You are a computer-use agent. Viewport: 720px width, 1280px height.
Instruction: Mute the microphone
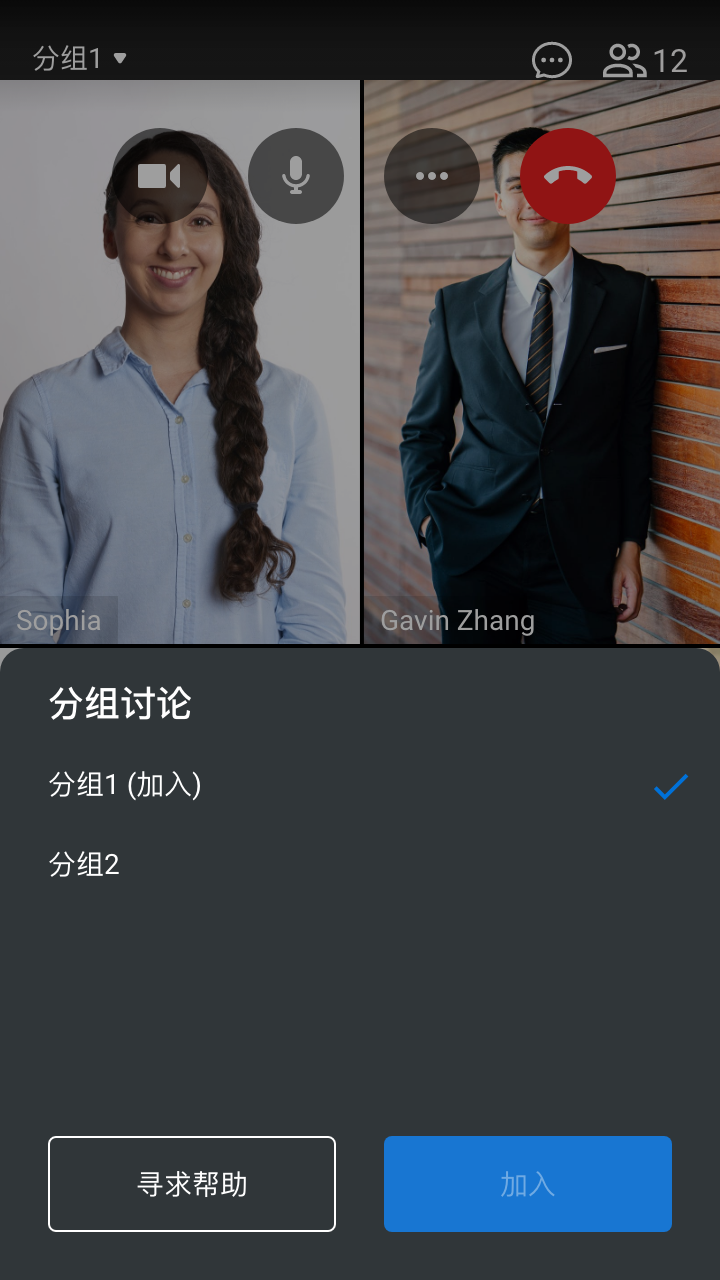[296, 176]
